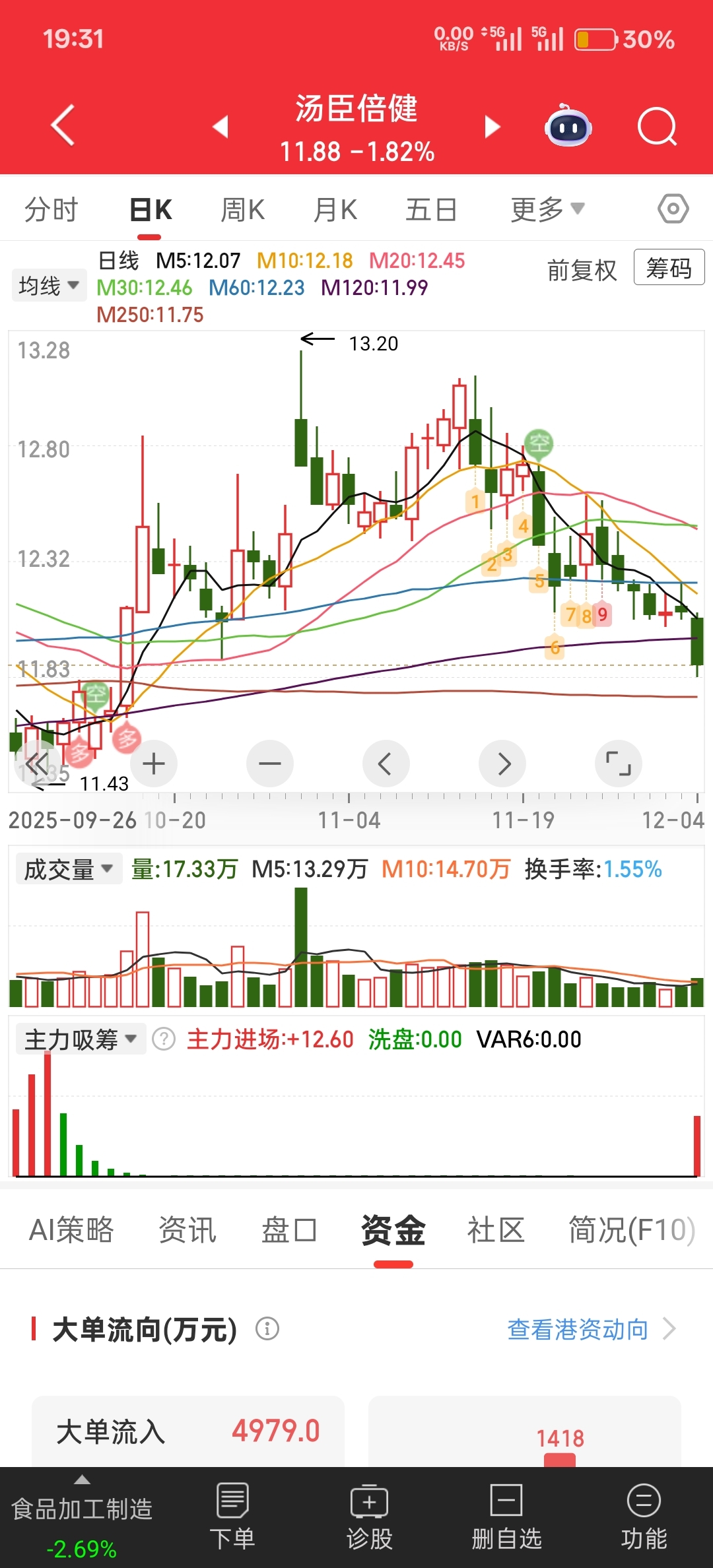
Task: Select the 月K chart tab
Action: click(x=335, y=210)
